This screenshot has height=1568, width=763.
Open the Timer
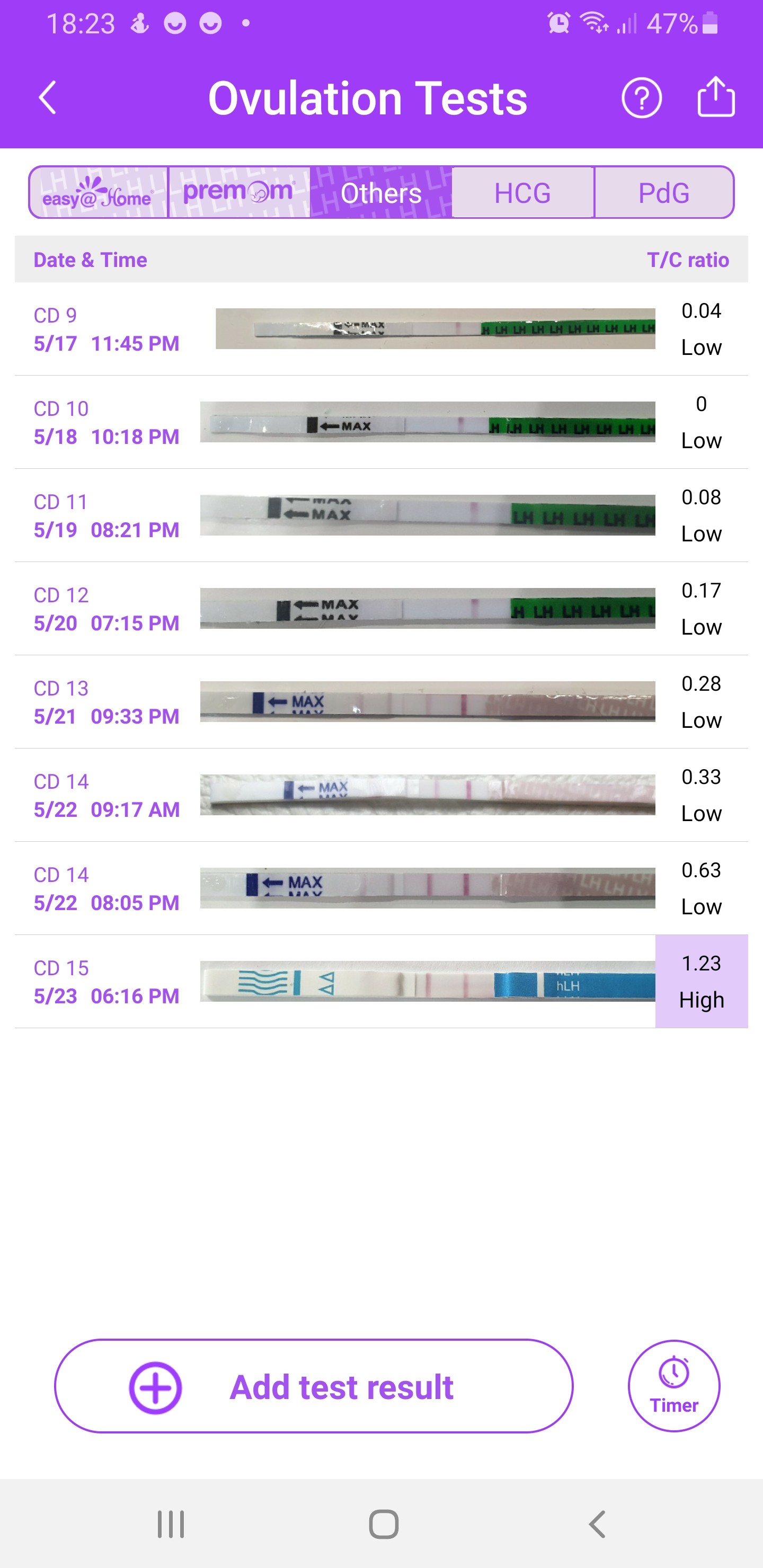[673, 1386]
